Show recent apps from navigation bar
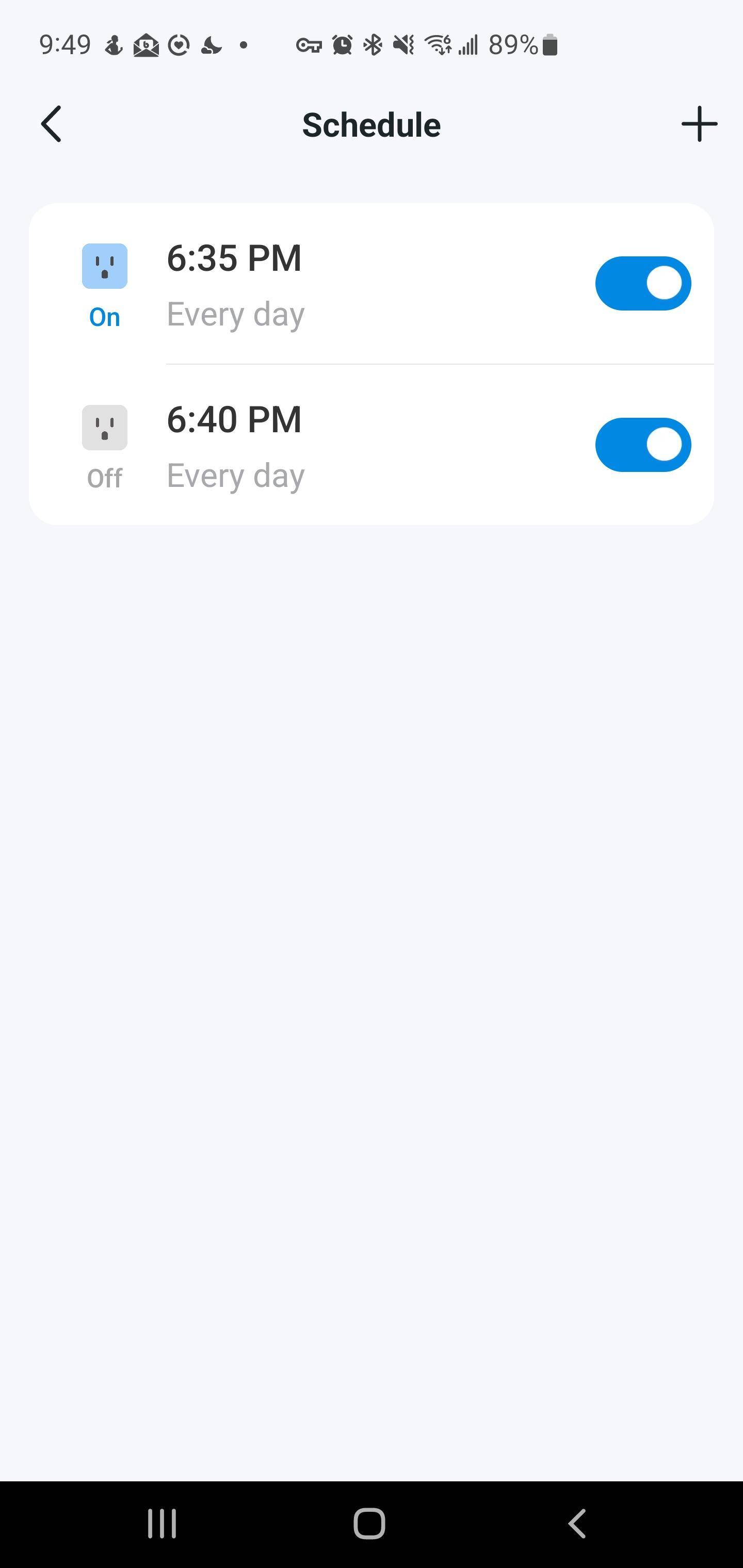743x1568 pixels. (x=162, y=1524)
